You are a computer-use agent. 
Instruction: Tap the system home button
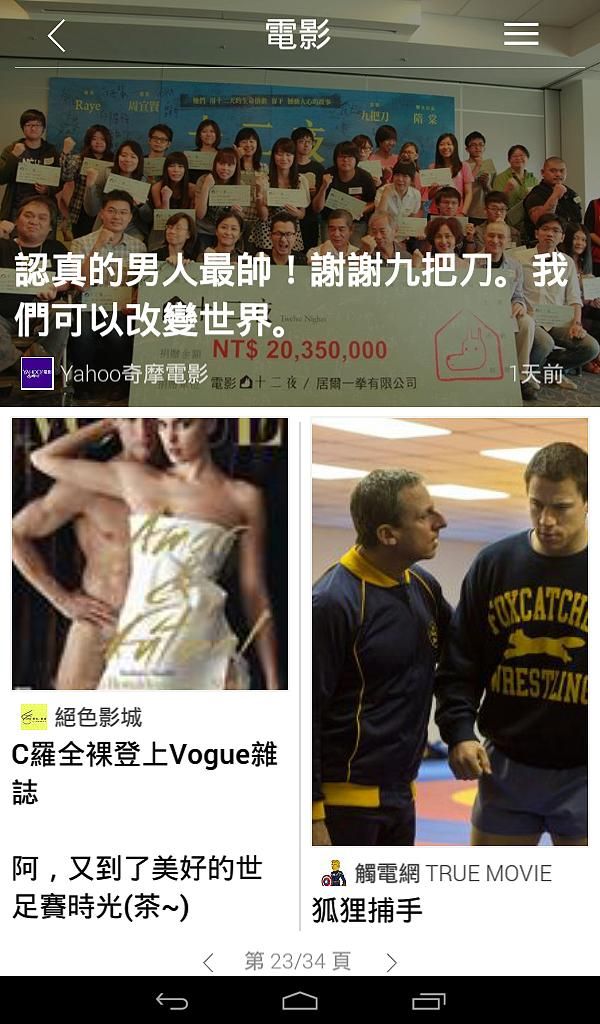click(x=300, y=1001)
